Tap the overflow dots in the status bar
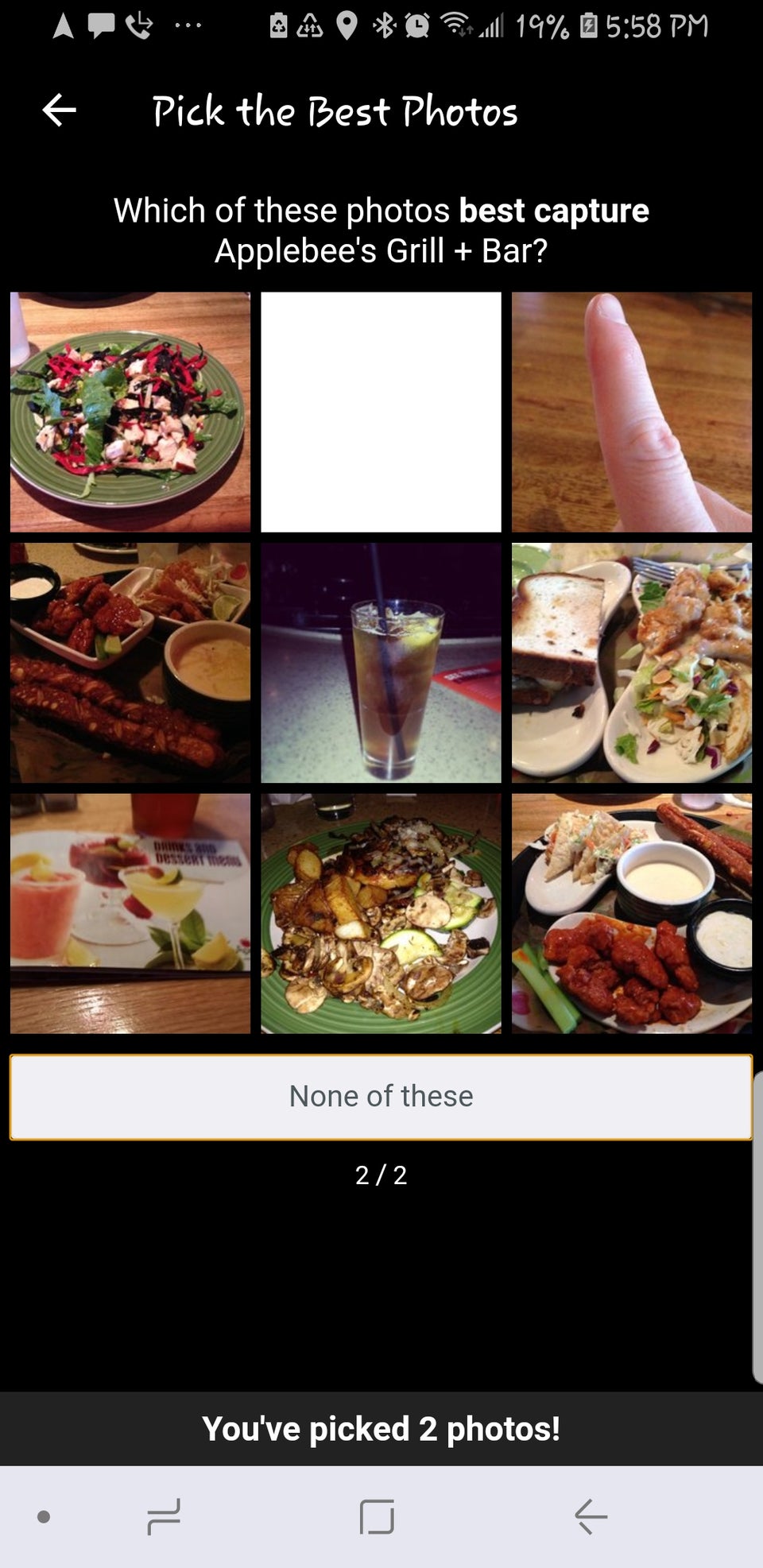Screen dimensions: 763x1568 (x=188, y=25)
